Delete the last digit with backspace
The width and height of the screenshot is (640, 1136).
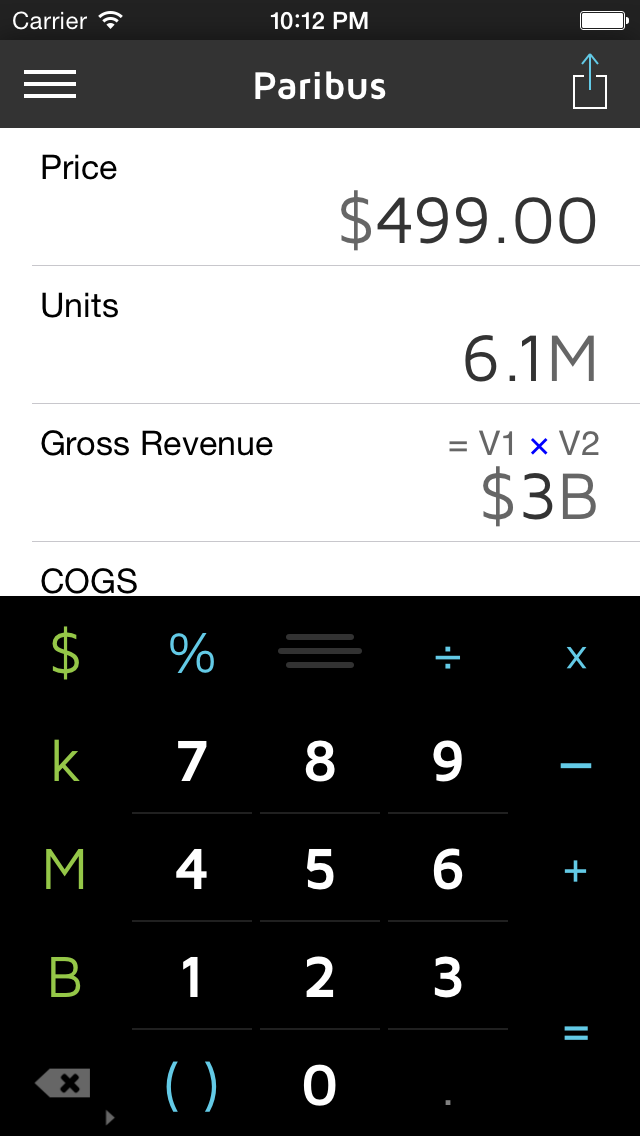(x=63, y=1082)
